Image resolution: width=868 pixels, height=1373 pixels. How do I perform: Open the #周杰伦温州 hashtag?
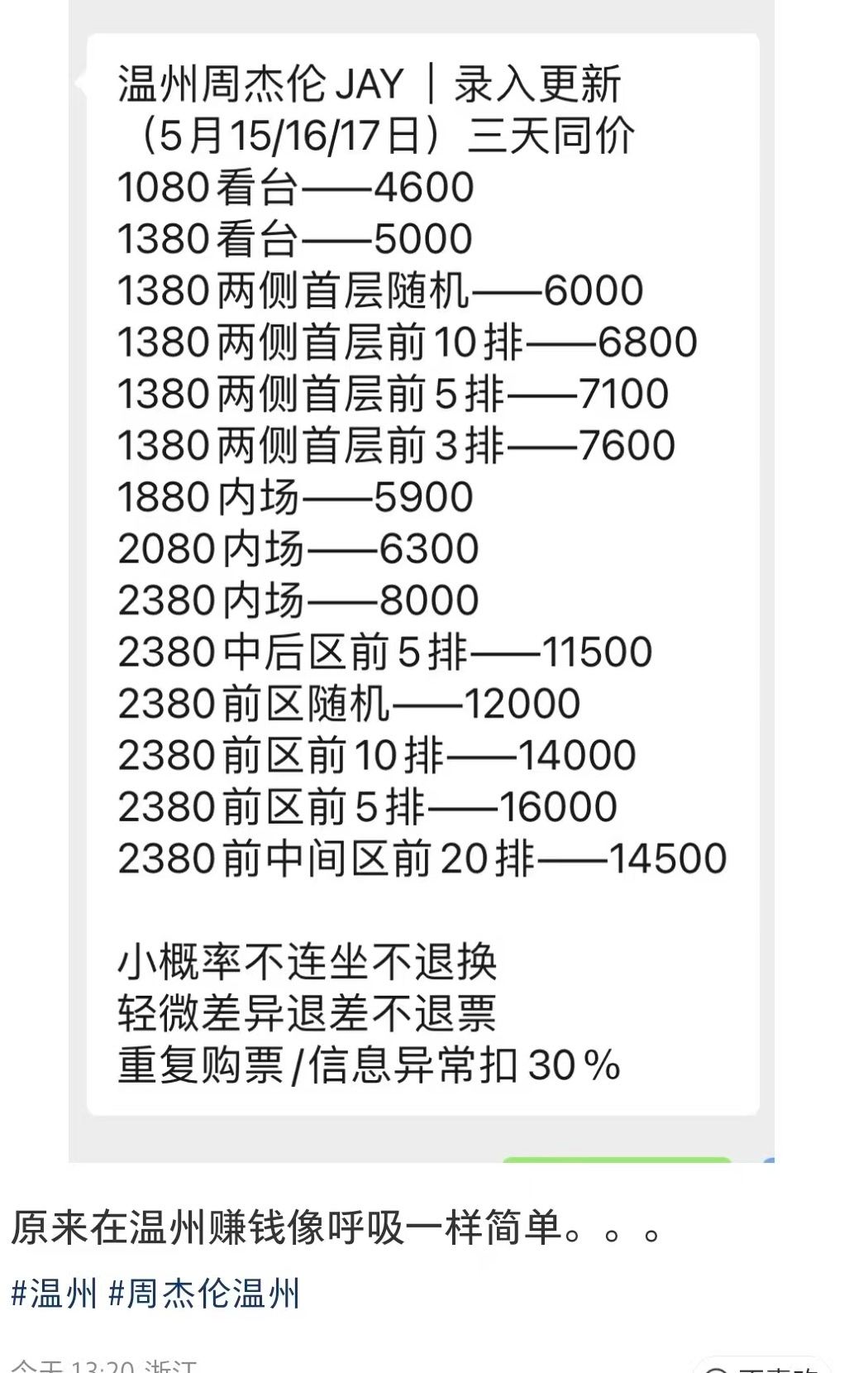point(204,1294)
